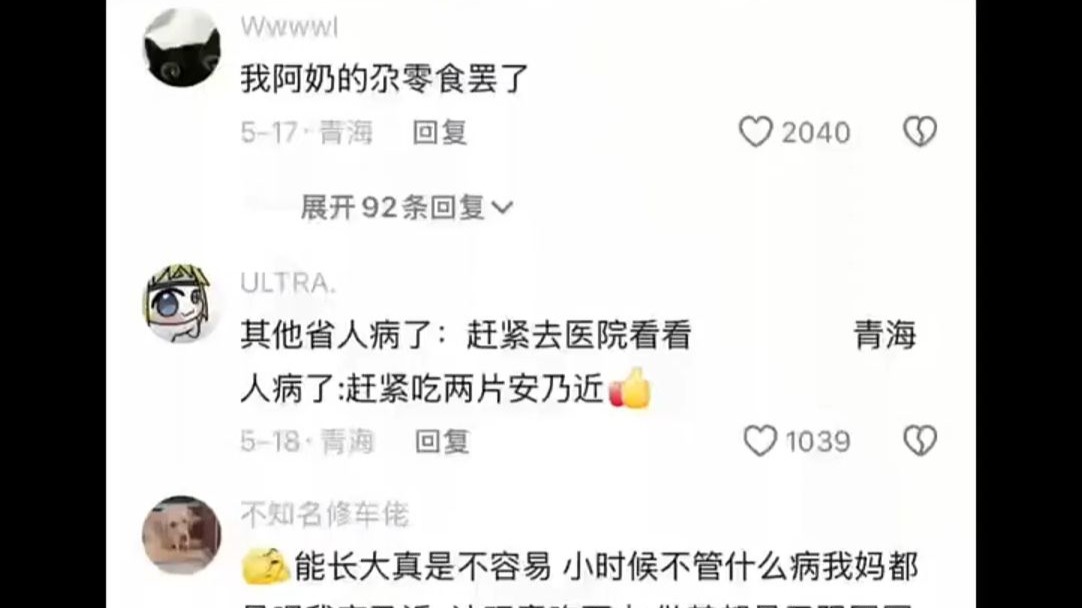Expand the 92 replies
The image size is (1082, 608).
point(406,207)
